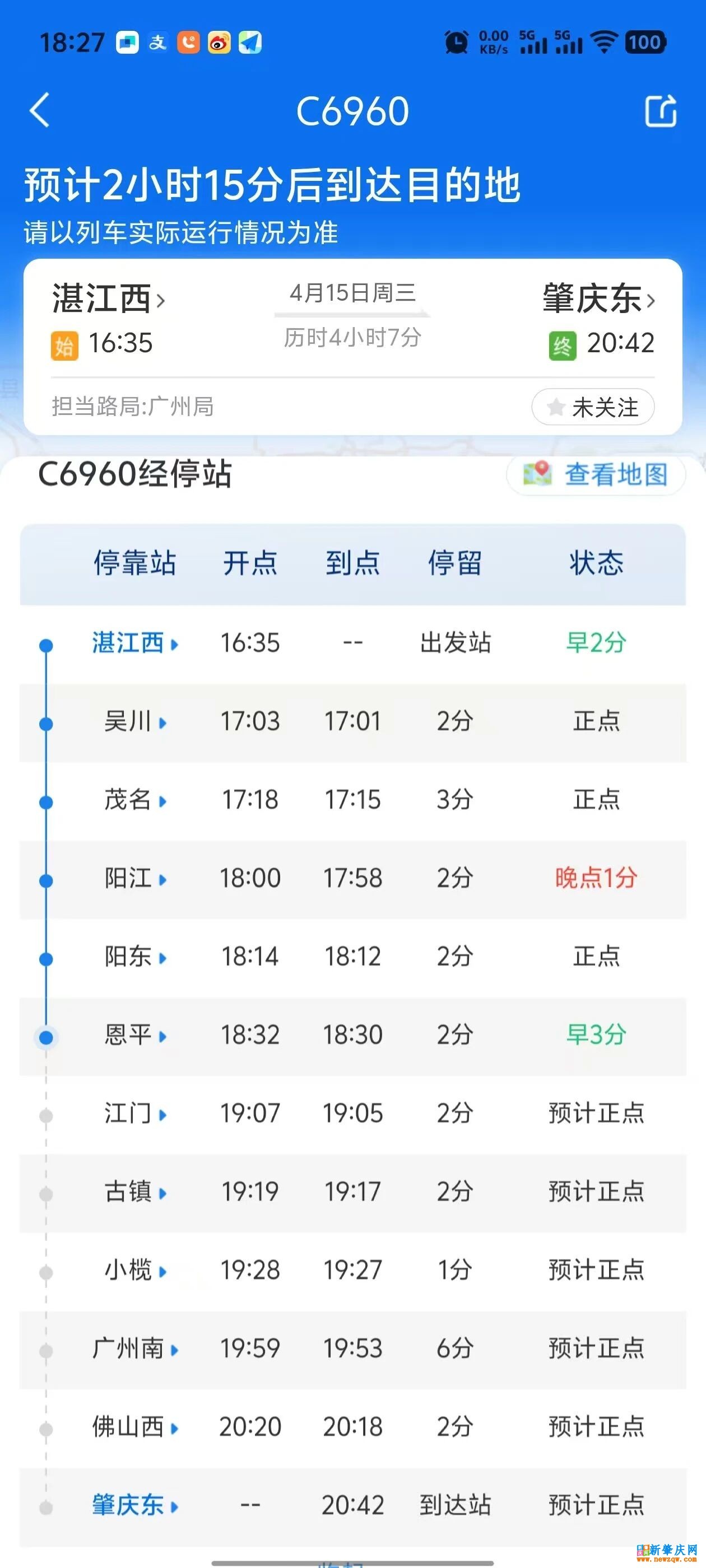Select the 江门 station name

click(127, 1113)
